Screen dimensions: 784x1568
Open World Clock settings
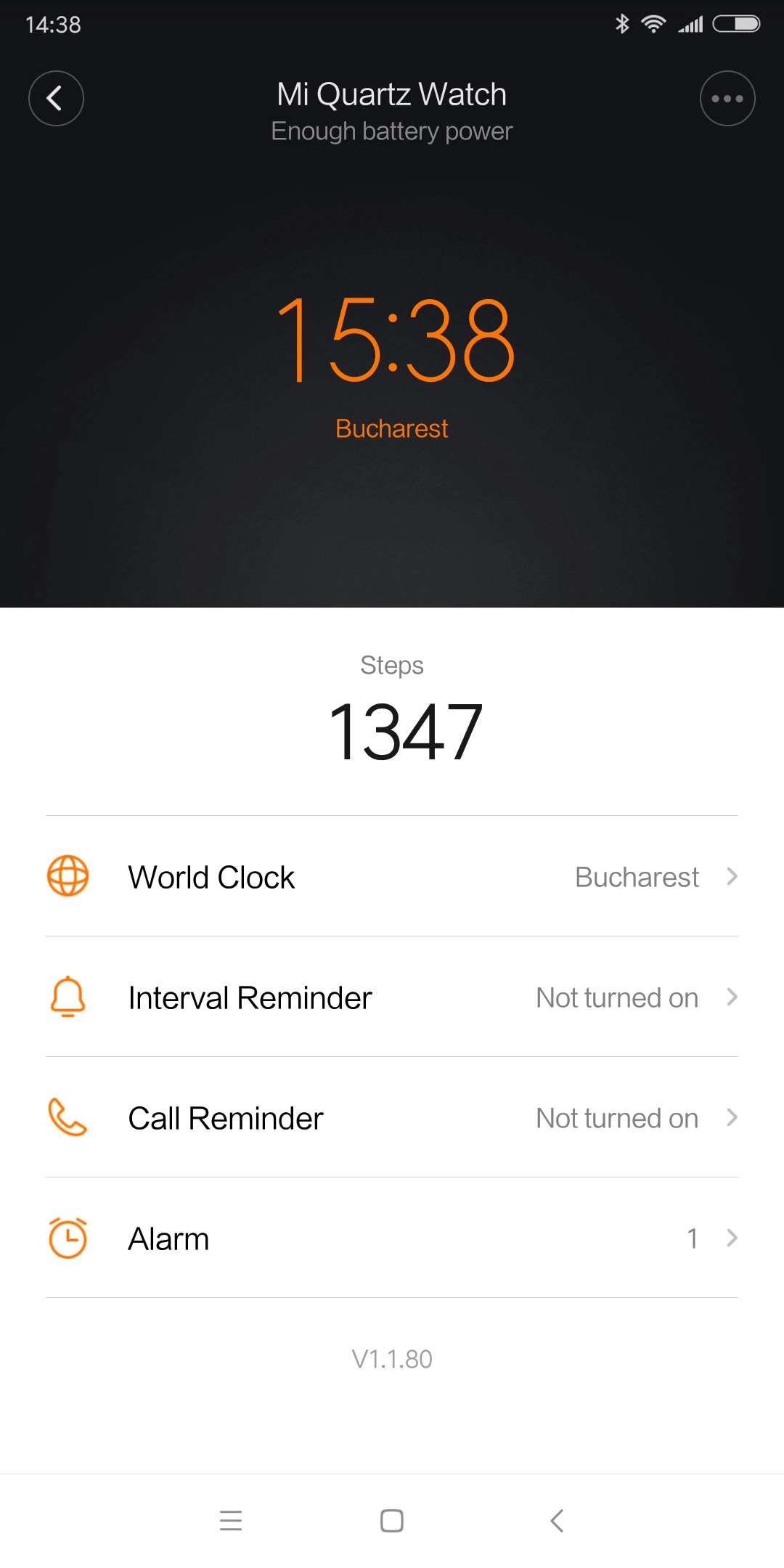click(x=392, y=876)
